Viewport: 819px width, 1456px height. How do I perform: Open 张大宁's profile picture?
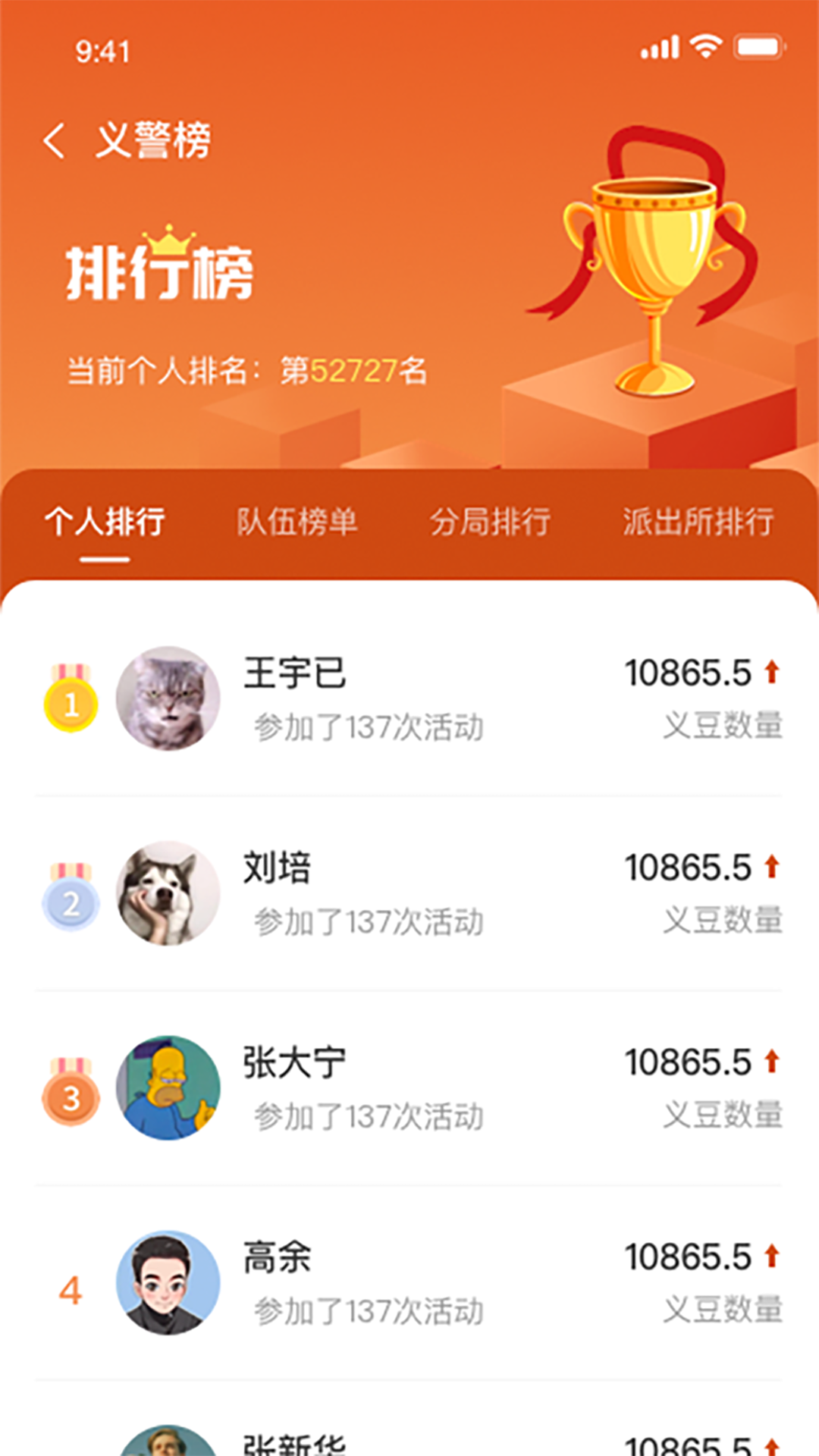click(x=167, y=1088)
